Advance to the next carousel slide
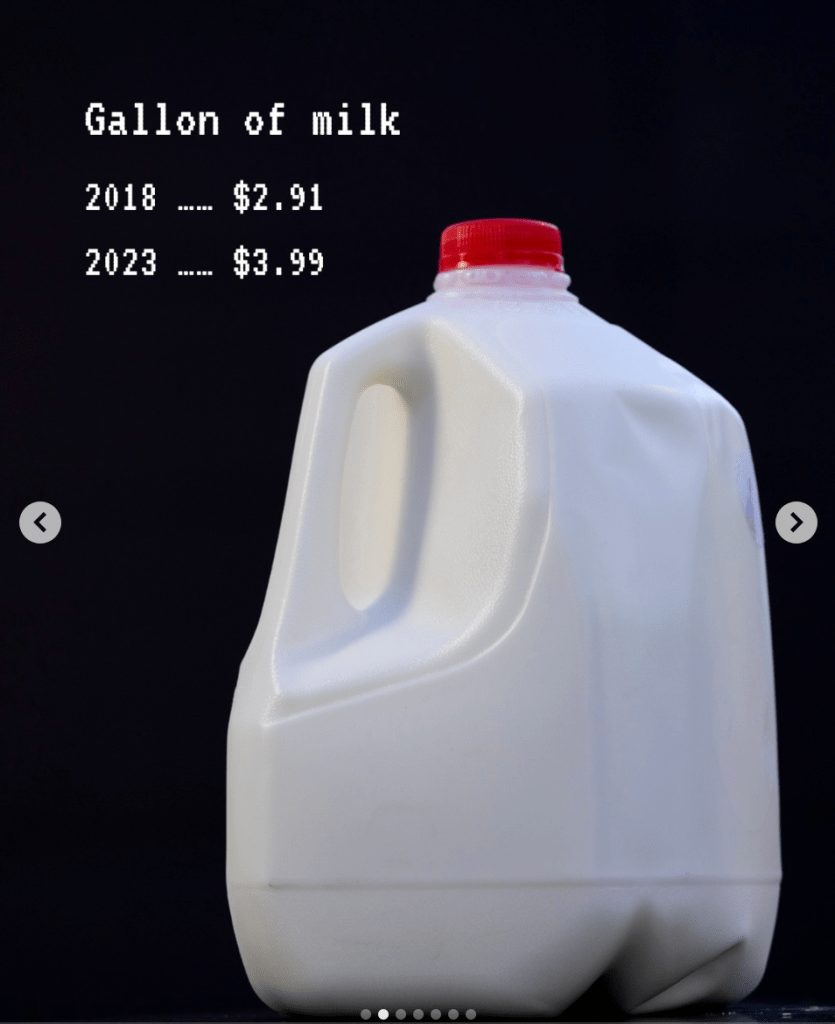 pyautogui.click(x=796, y=522)
